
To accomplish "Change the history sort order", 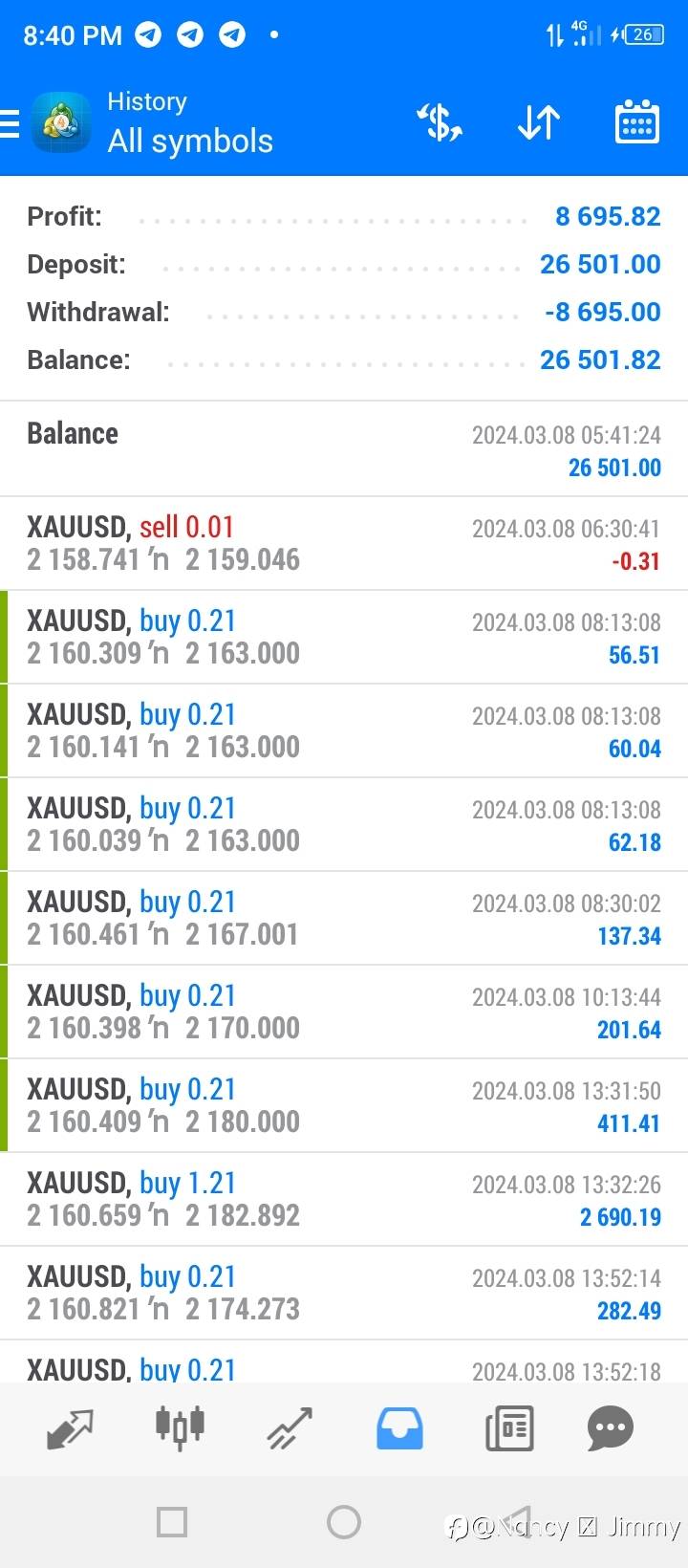I will tap(539, 123).
